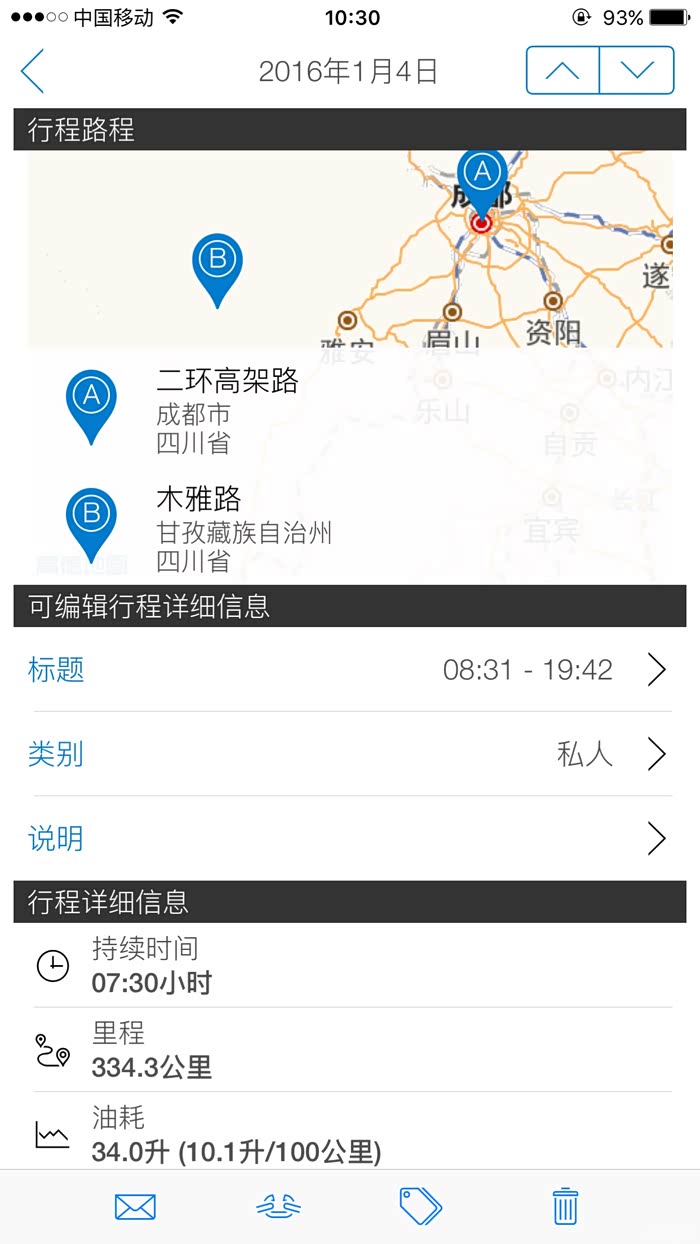Image resolution: width=700 pixels, height=1244 pixels.
Task: Go back using the top-left arrow
Action: pyautogui.click(x=32, y=72)
